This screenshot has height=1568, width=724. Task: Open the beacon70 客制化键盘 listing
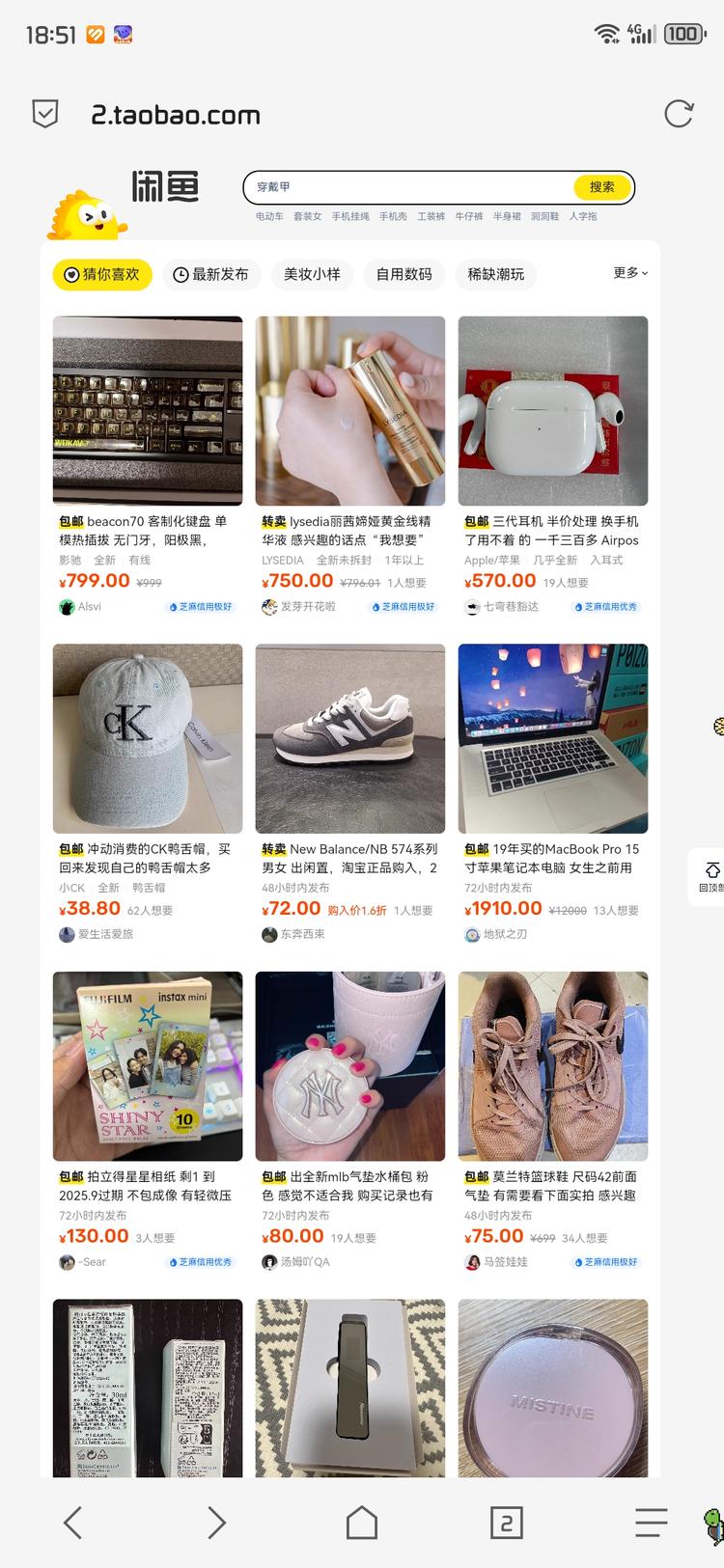tap(148, 411)
